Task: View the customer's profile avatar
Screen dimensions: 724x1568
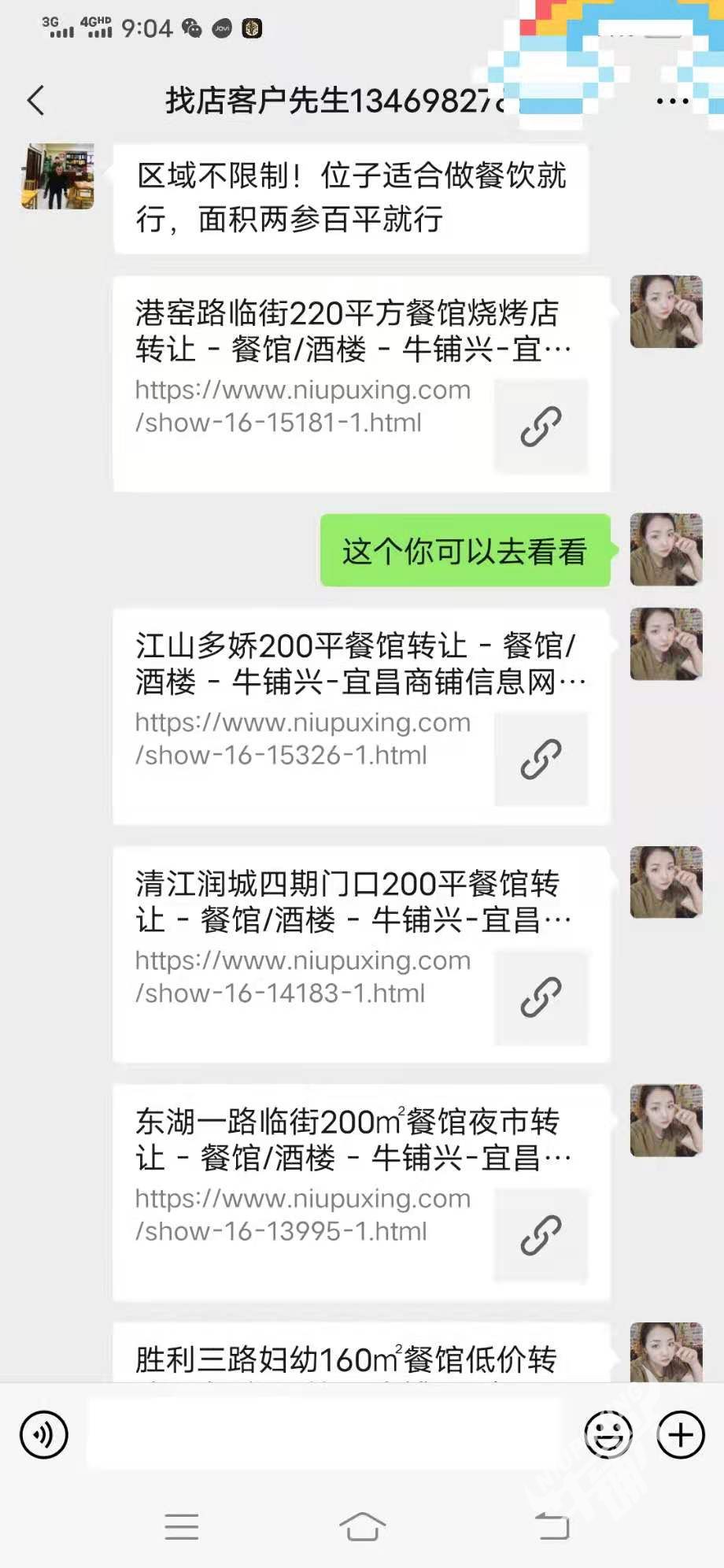Action: click(57, 176)
